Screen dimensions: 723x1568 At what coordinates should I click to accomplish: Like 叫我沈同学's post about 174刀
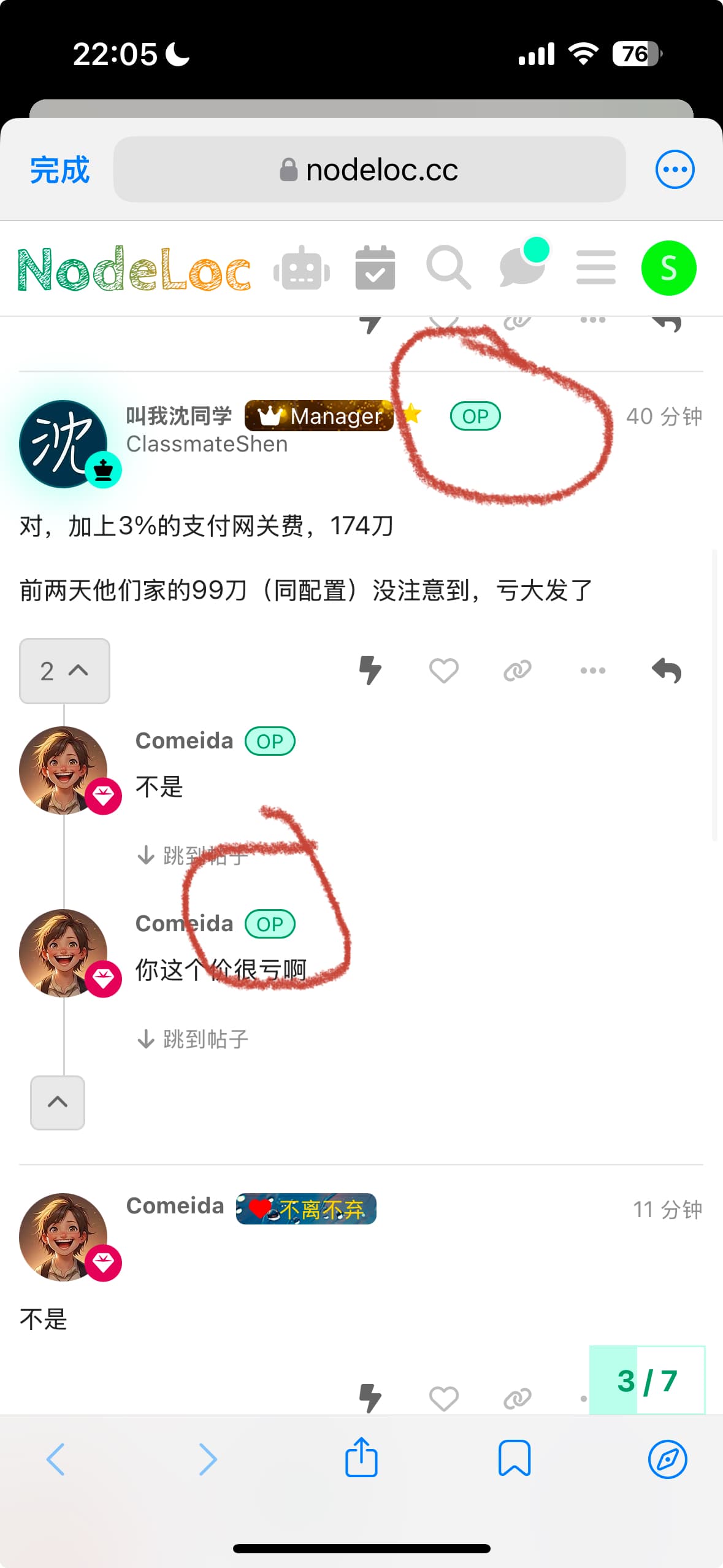coord(443,671)
